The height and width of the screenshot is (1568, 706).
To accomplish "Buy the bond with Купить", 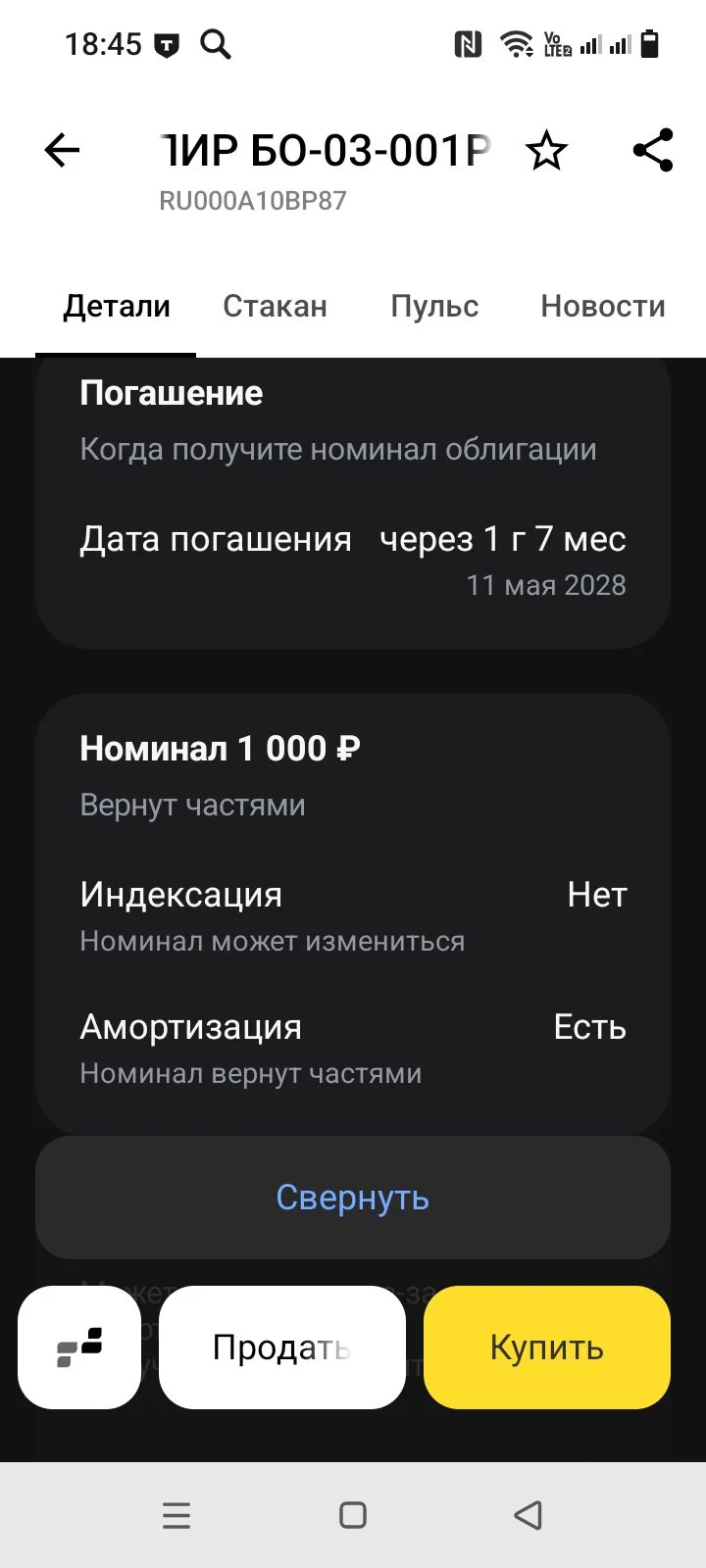I will point(547,1347).
